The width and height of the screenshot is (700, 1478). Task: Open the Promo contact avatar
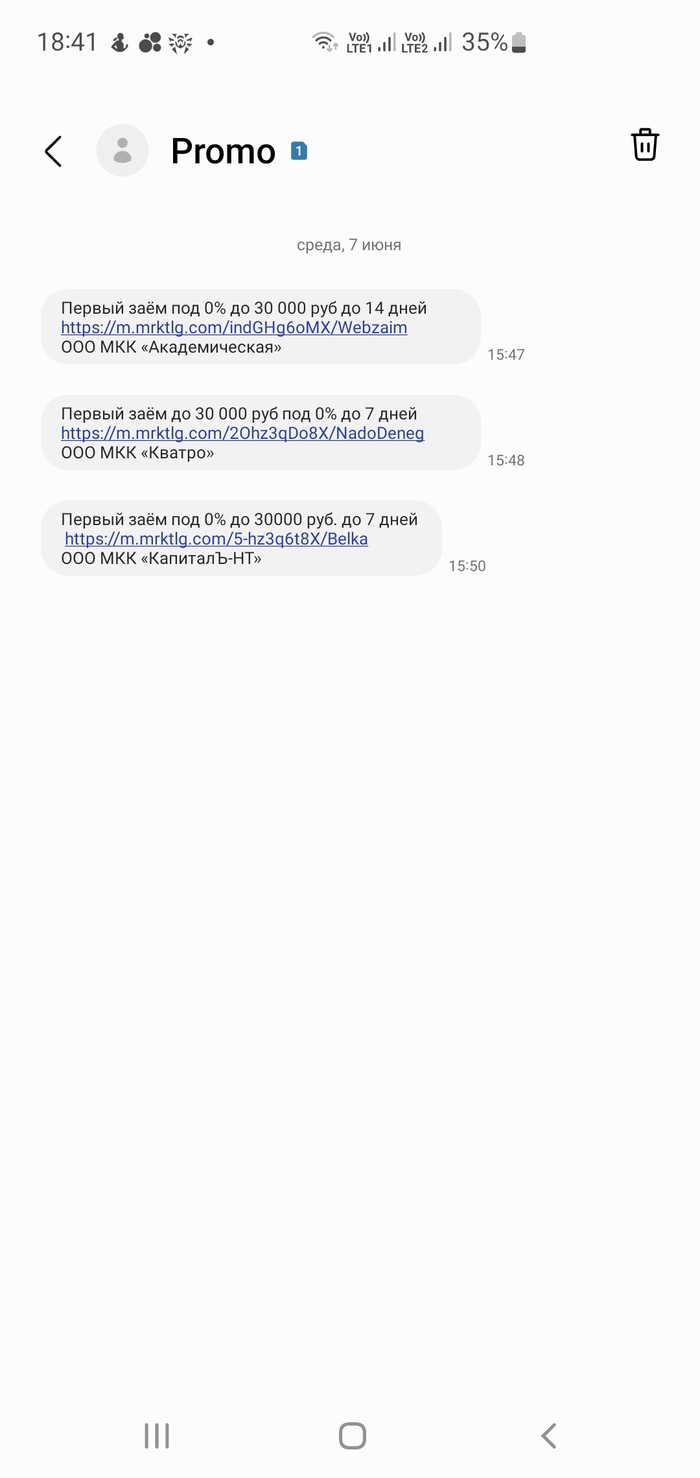coord(122,151)
